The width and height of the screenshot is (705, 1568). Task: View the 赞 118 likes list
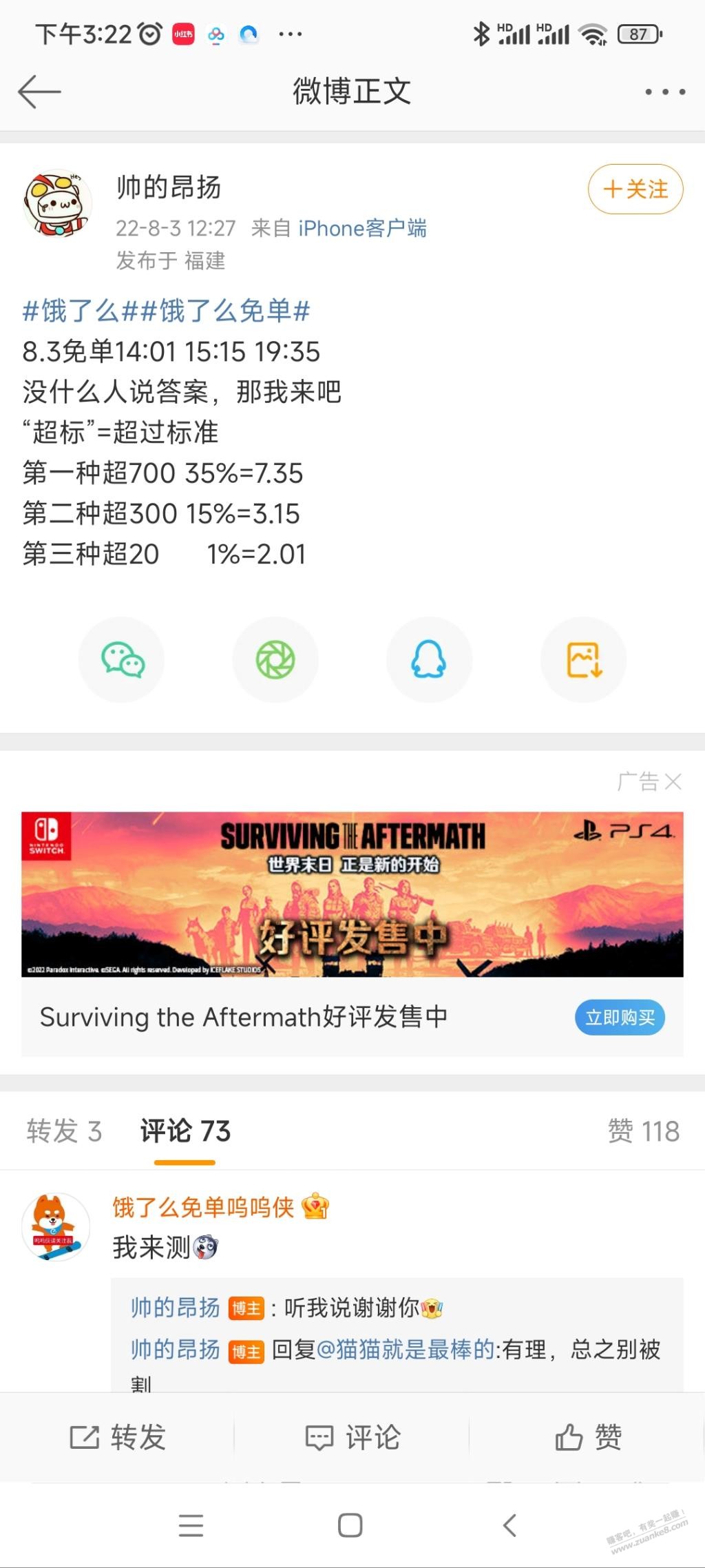(643, 1131)
